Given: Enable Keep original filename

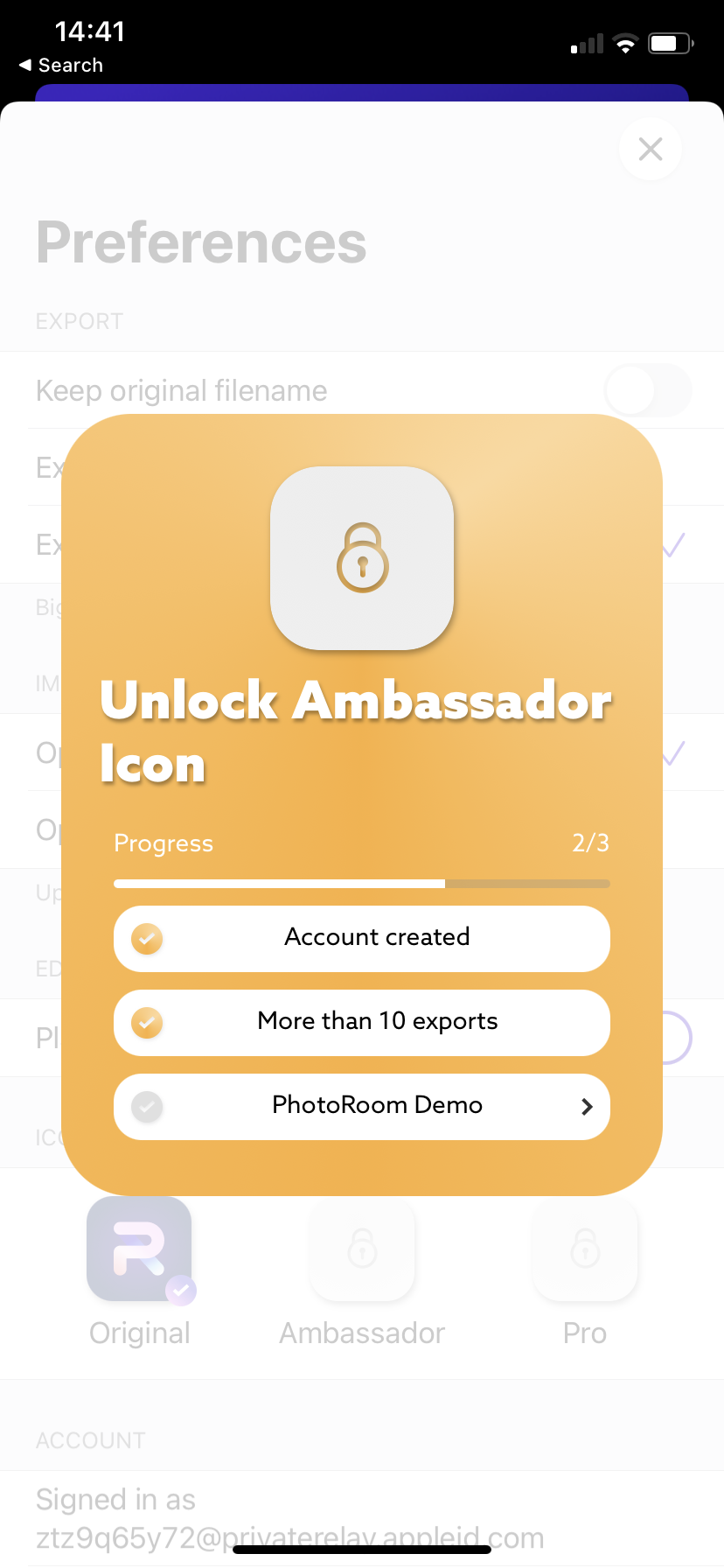Looking at the screenshot, I should [x=647, y=390].
